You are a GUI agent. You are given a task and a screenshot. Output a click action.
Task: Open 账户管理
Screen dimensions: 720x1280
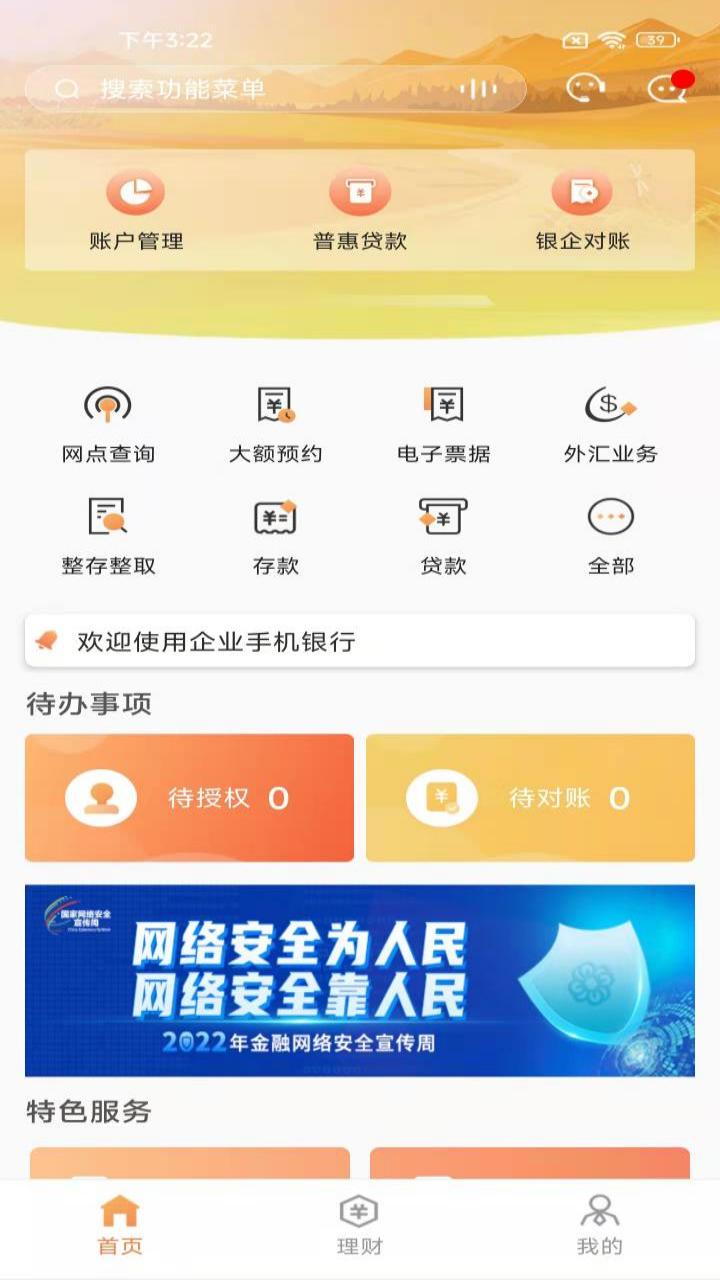tap(136, 211)
